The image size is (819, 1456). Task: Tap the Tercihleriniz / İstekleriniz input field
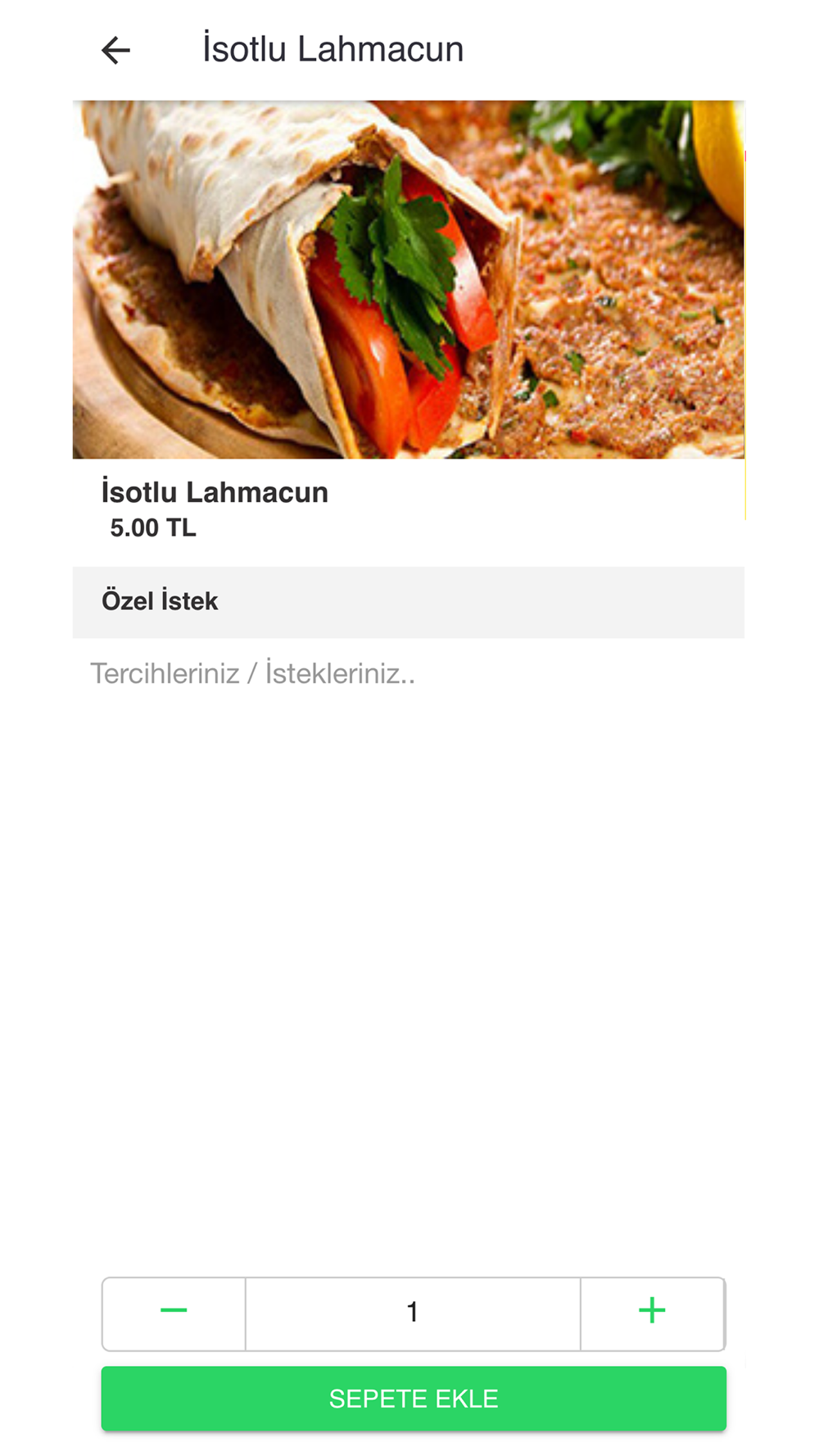point(408,674)
